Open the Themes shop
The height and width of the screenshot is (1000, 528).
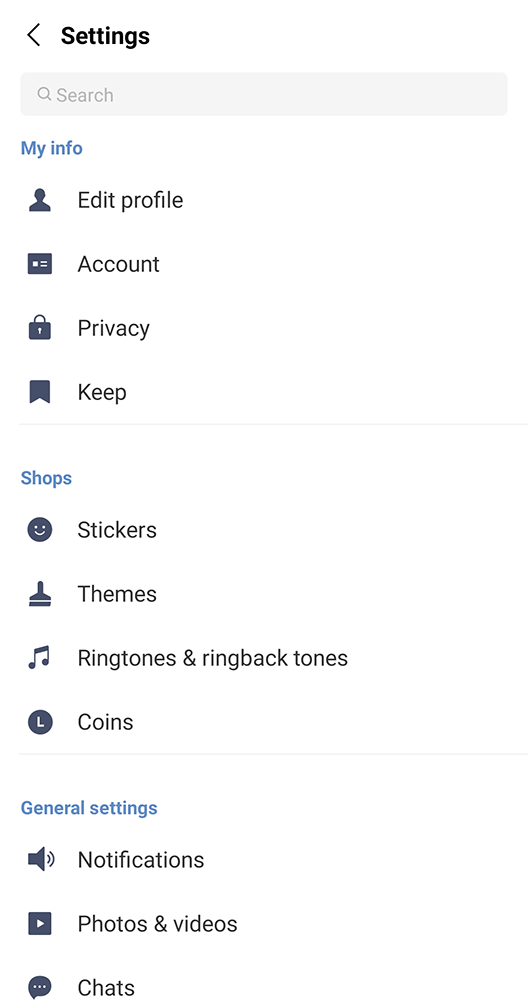264,594
